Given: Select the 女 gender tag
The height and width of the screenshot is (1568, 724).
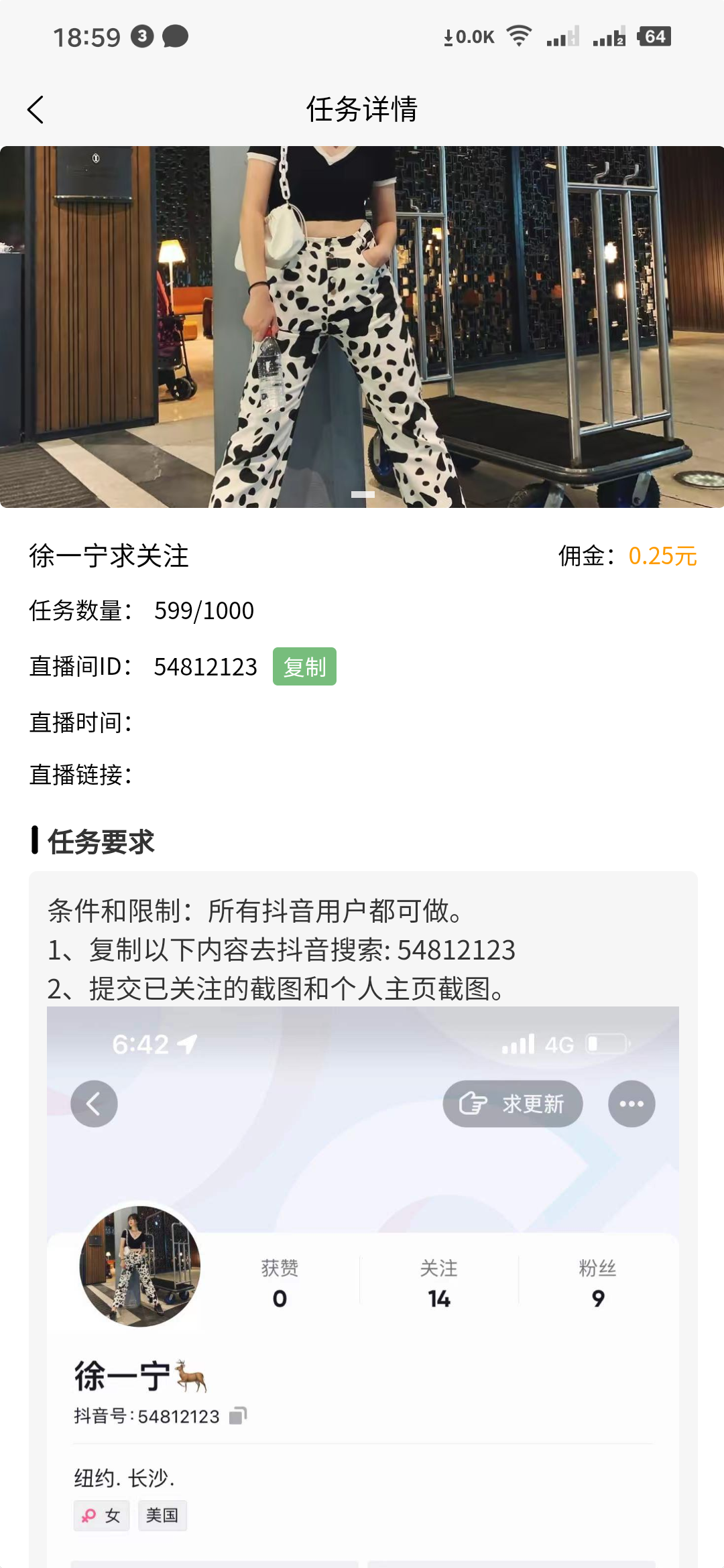Looking at the screenshot, I should point(101,1515).
